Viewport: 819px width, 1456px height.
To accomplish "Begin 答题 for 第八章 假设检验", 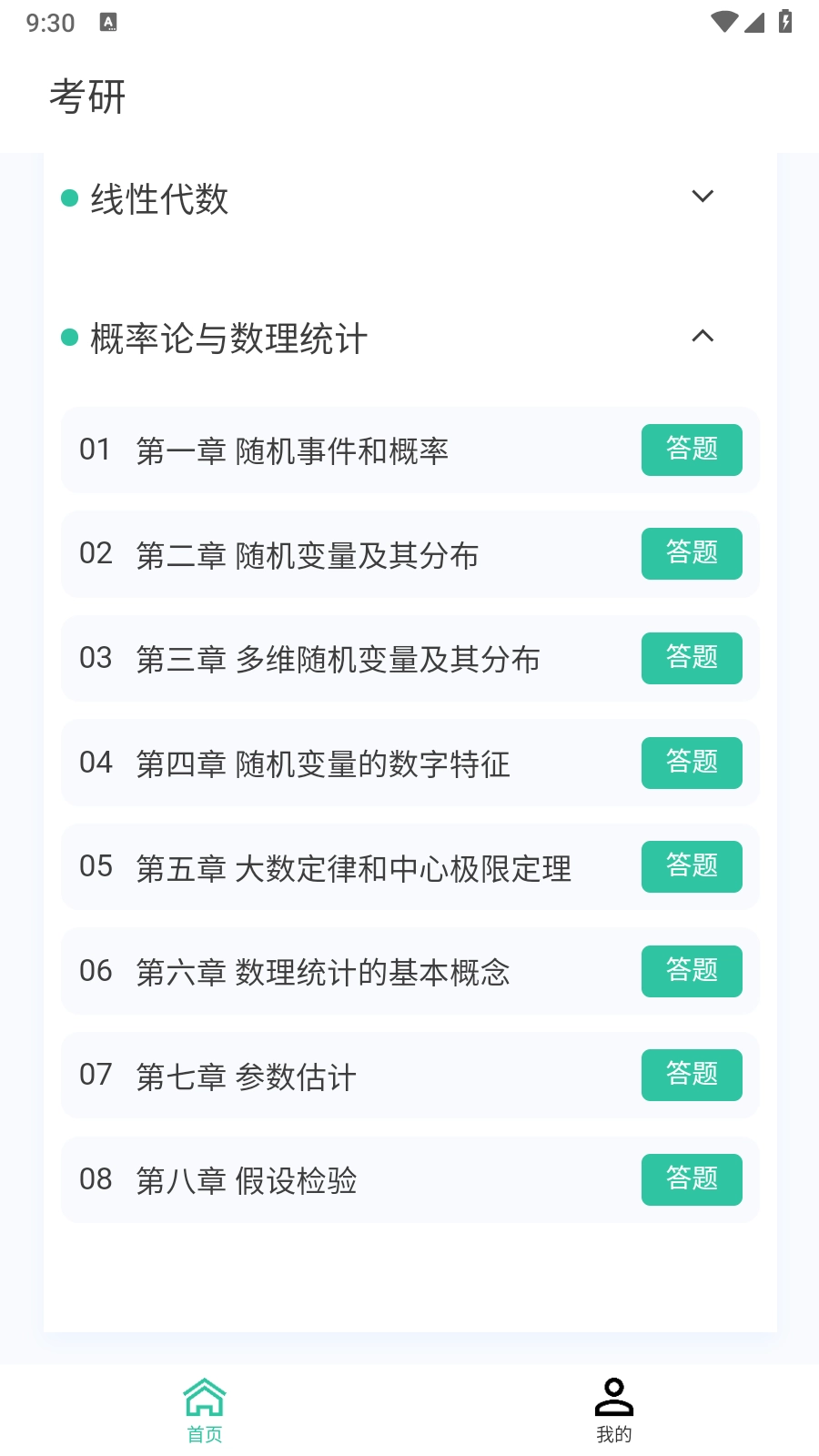I will tap(692, 1179).
